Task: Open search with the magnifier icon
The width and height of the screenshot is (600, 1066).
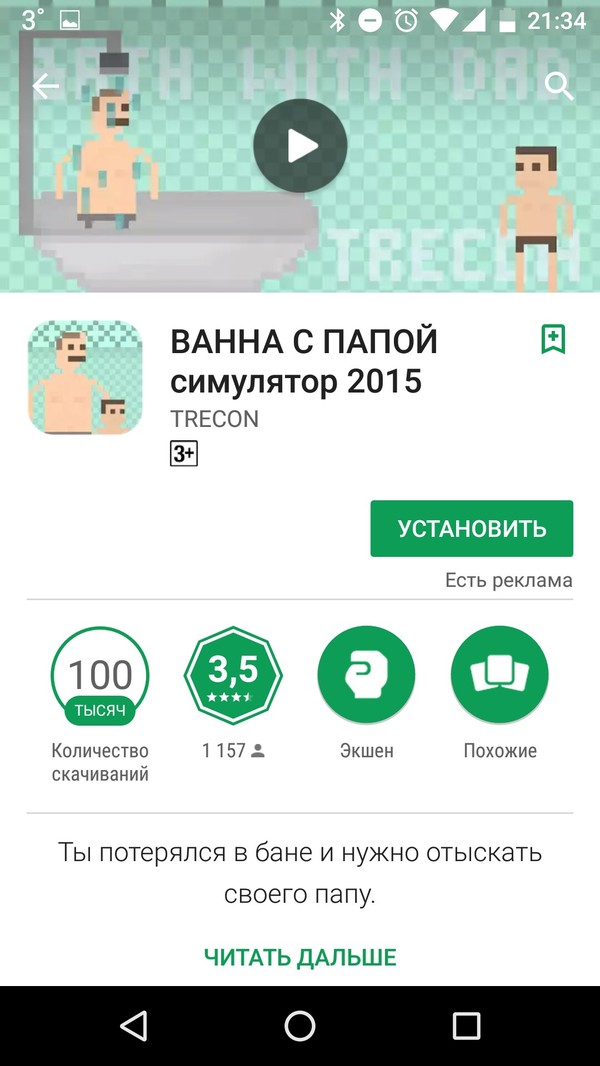Action: (558, 87)
